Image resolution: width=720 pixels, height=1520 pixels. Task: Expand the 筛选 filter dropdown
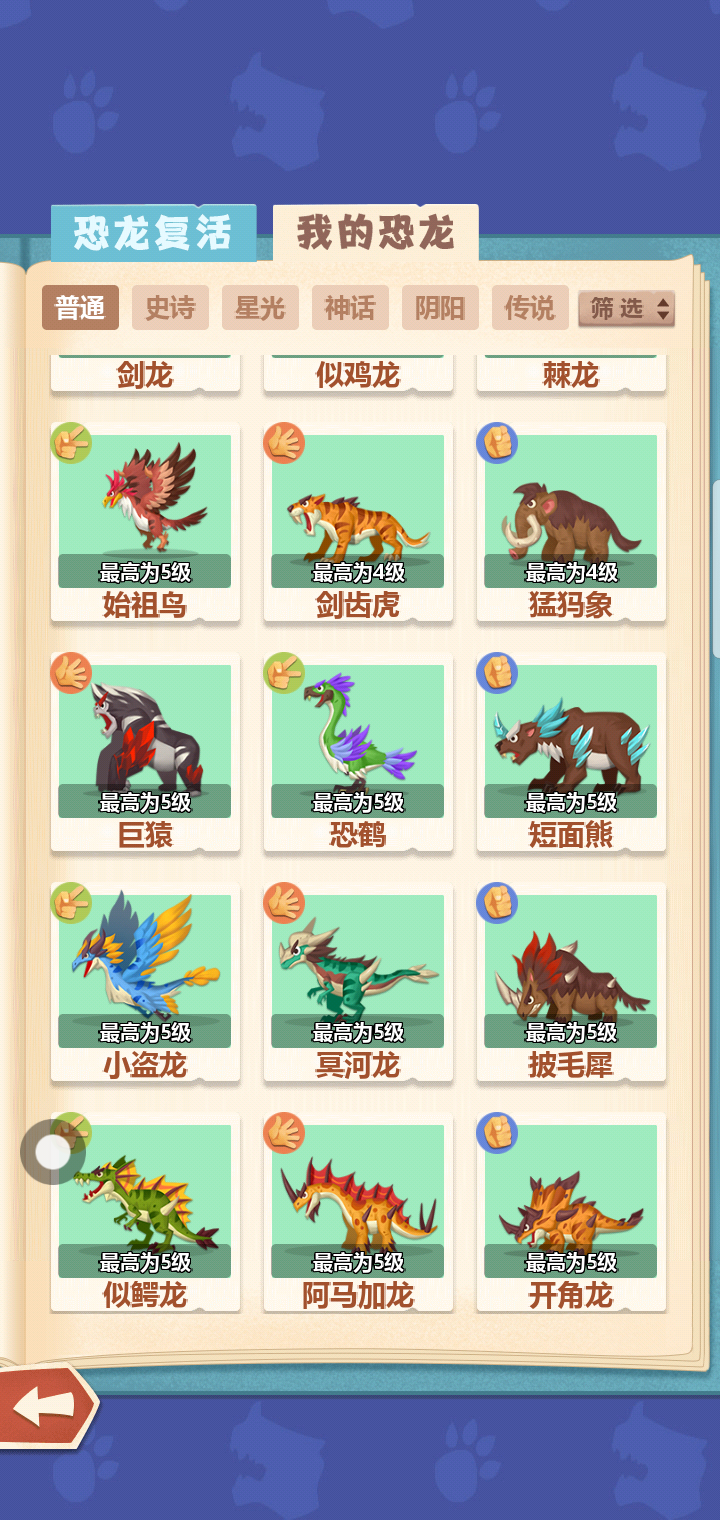(626, 309)
